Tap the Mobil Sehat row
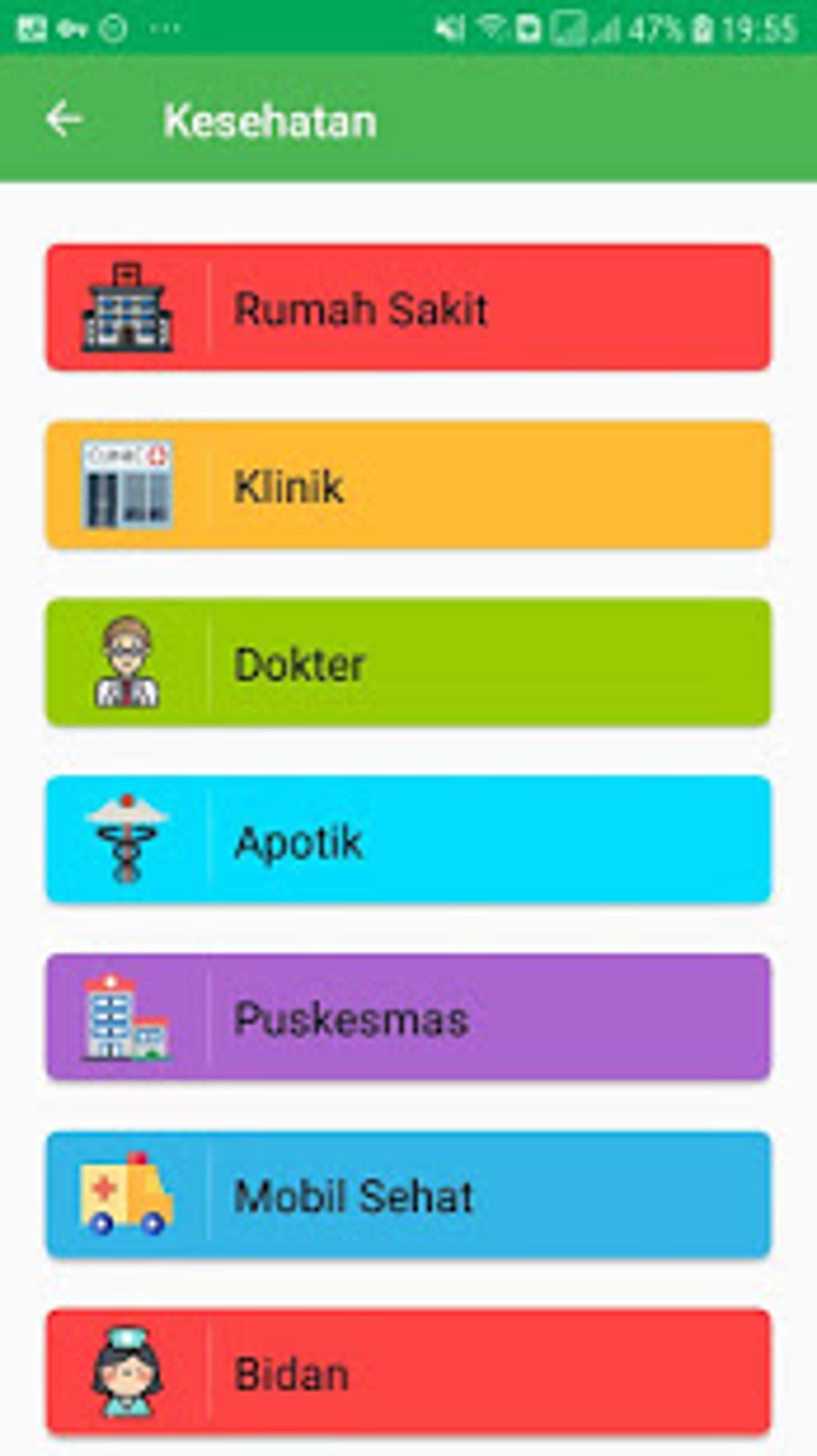The height and width of the screenshot is (1456, 817). tap(408, 1195)
